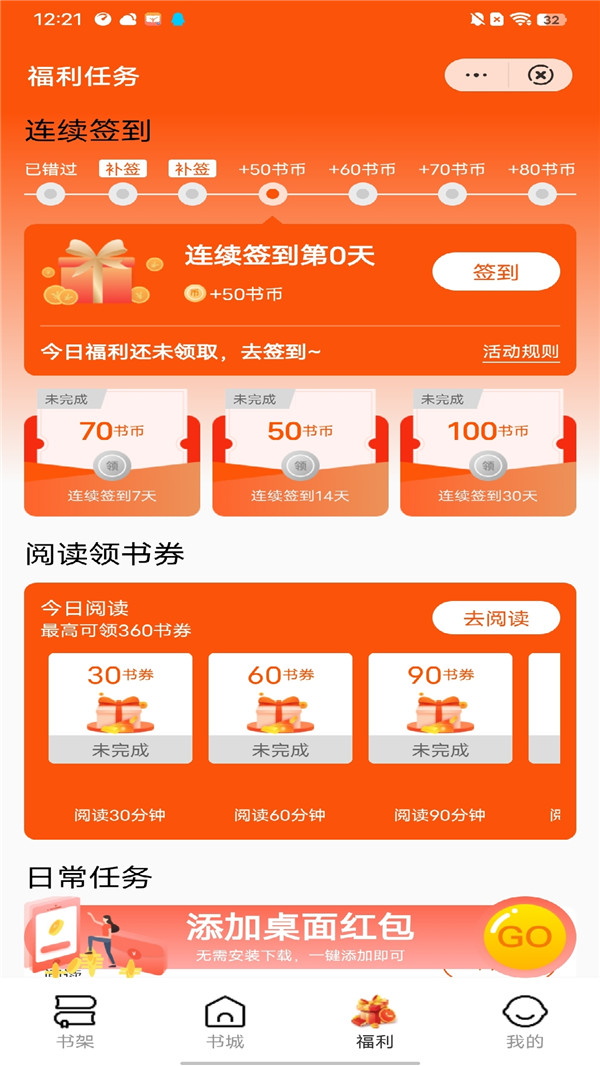
Task: Tap the 签到 check-in button
Action: point(496,272)
